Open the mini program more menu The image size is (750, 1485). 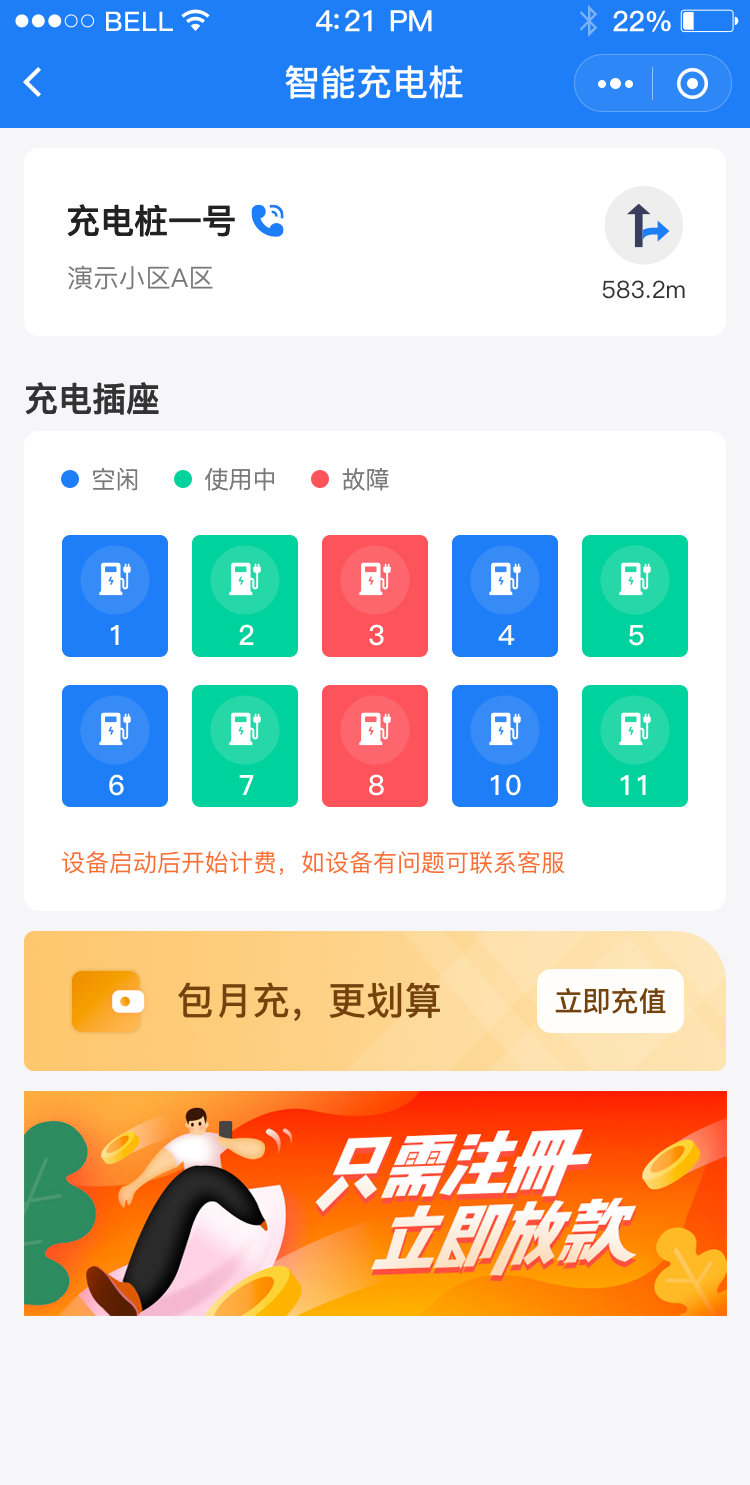click(x=615, y=83)
